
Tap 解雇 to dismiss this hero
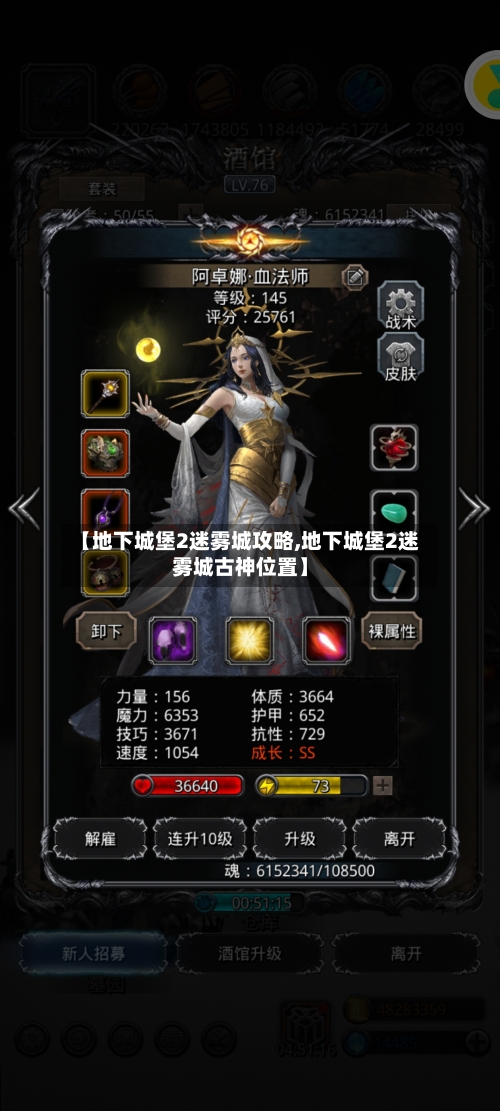(100, 839)
